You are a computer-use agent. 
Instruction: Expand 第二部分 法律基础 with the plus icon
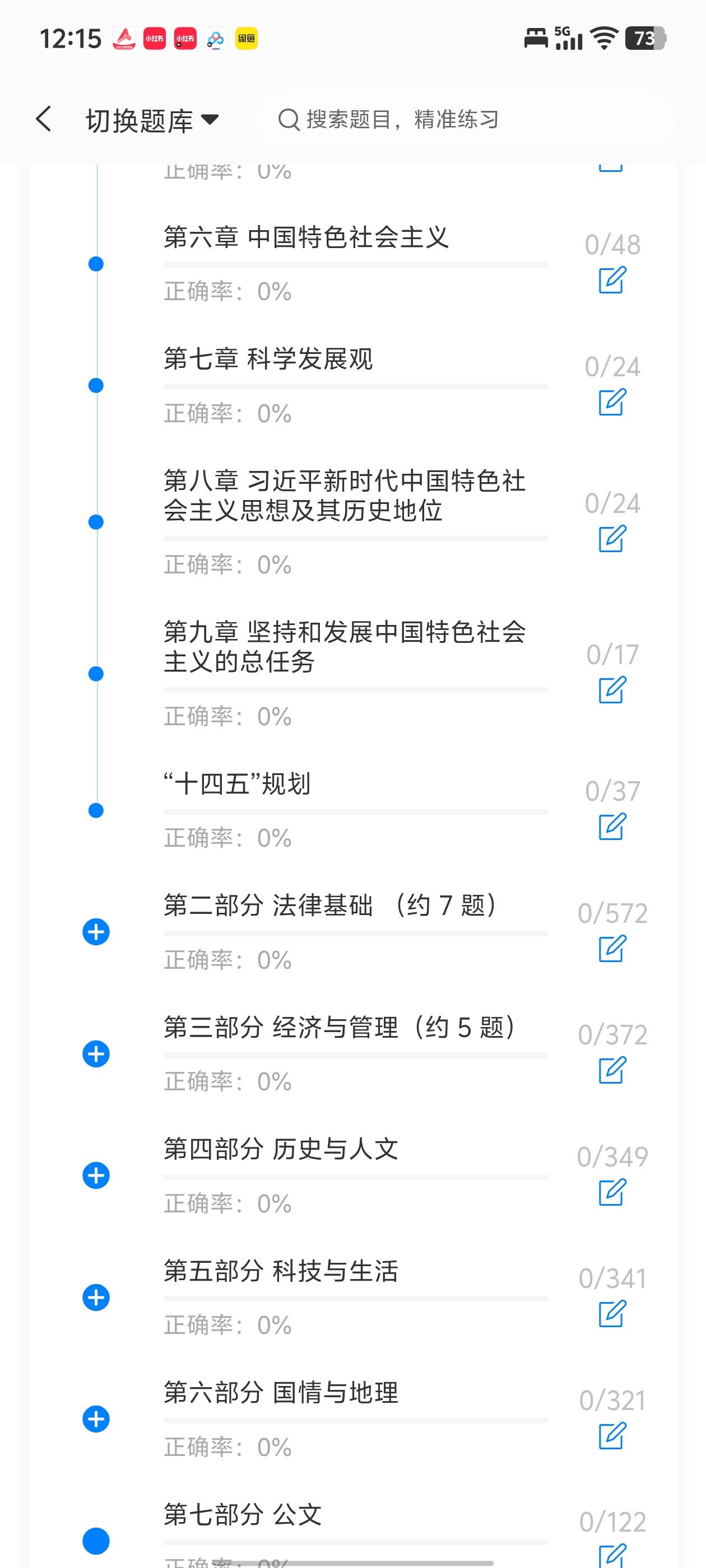click(x=96, y=932)
